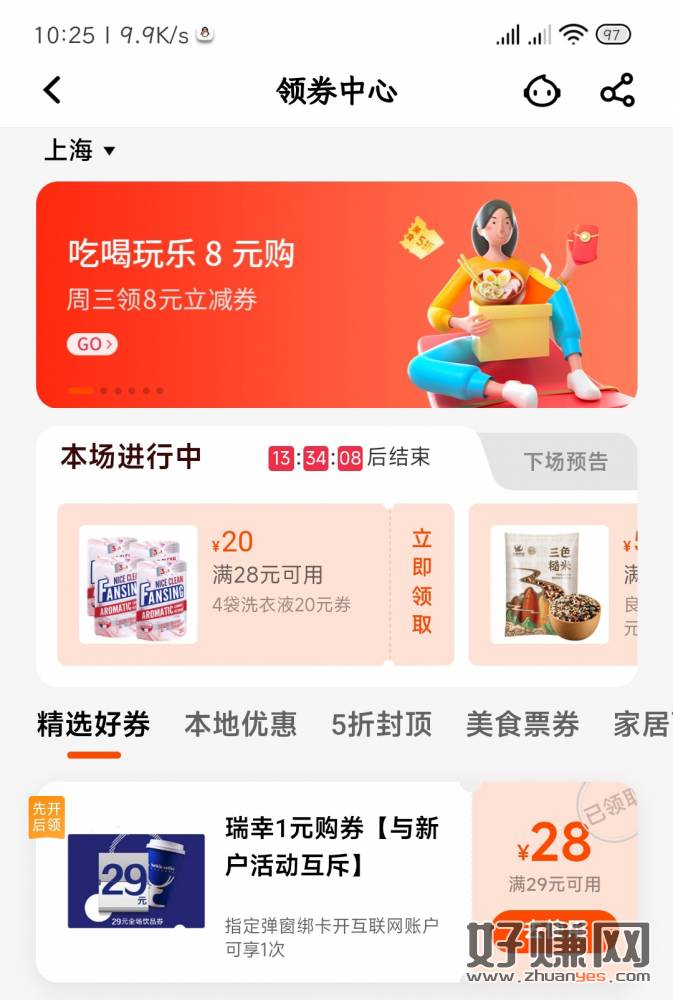Open the 吃喝玩乐 8 元购 banner
This screenshot has height=1000, width=673.
pos(336,294)
